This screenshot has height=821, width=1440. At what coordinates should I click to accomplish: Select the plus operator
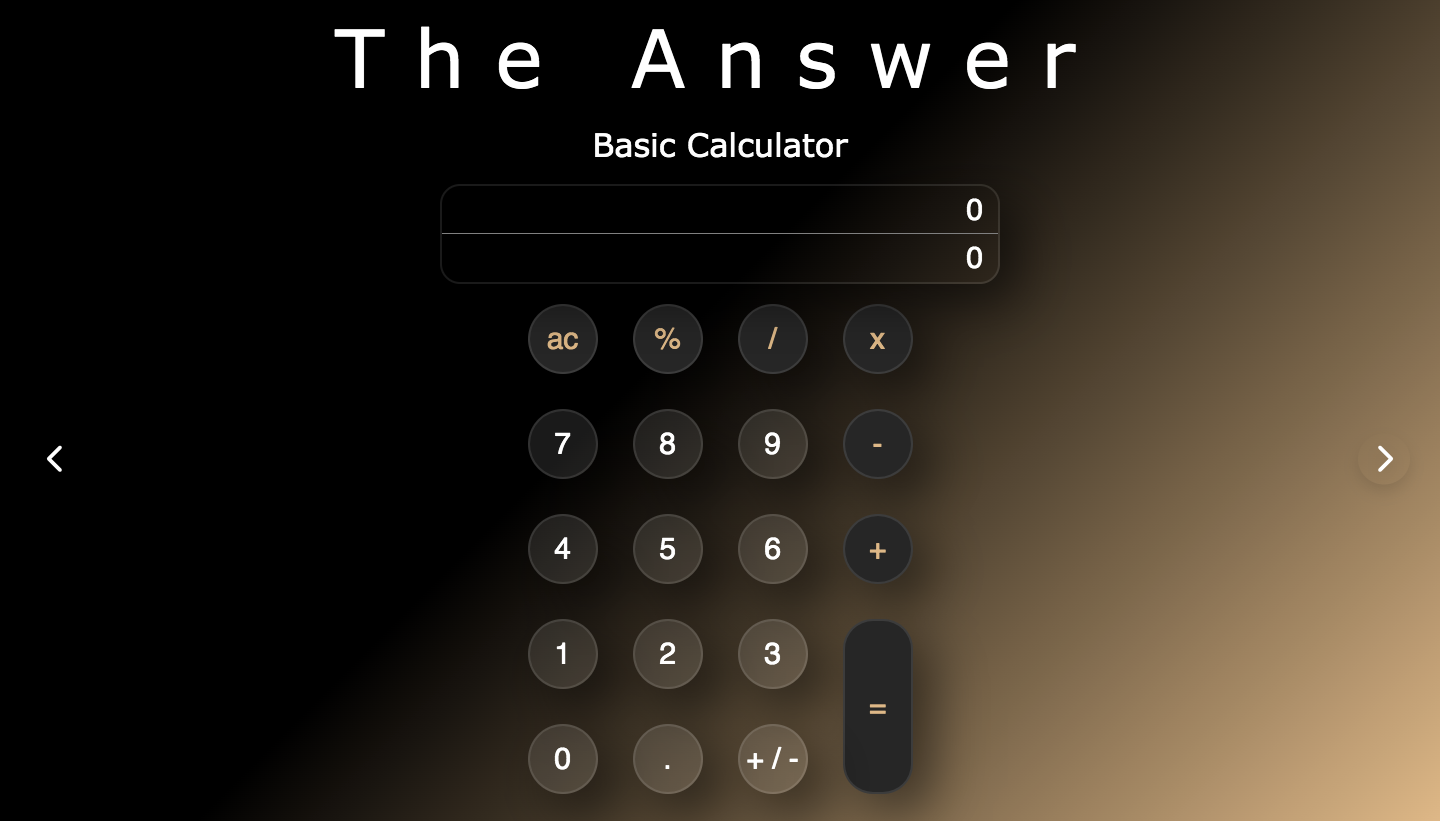(x=878, y=549)
